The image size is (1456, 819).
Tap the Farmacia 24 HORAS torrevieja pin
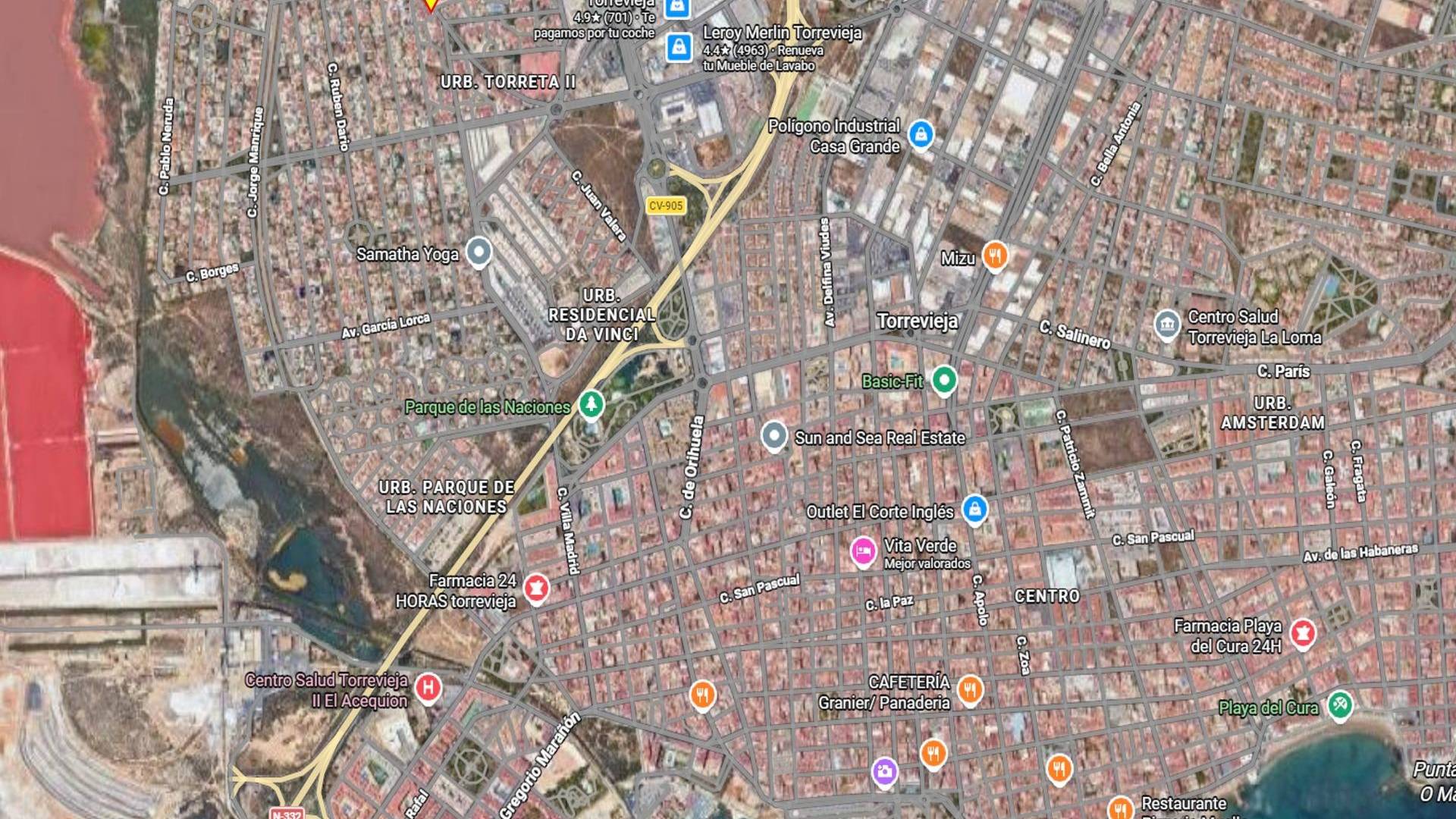click(537, 588)
